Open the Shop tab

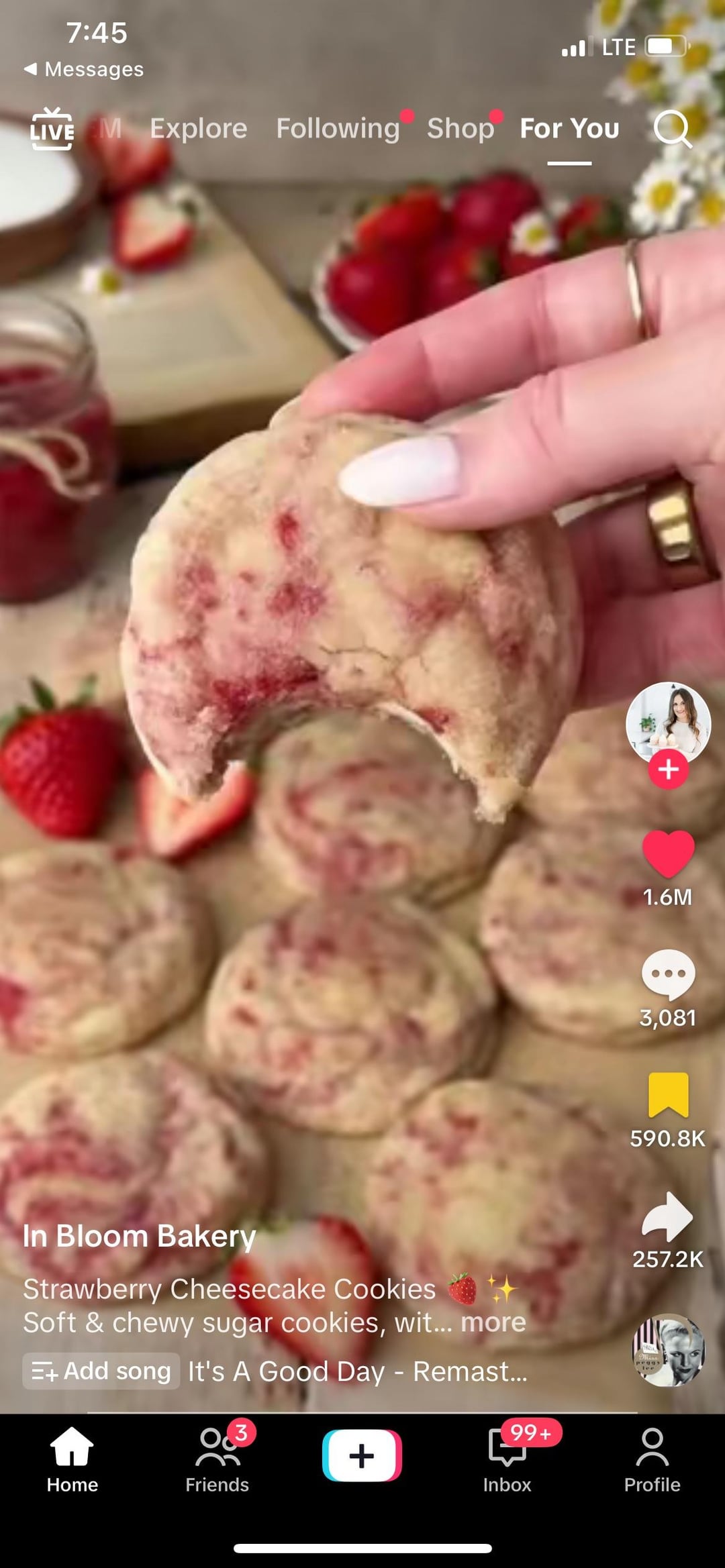[461, 128]
